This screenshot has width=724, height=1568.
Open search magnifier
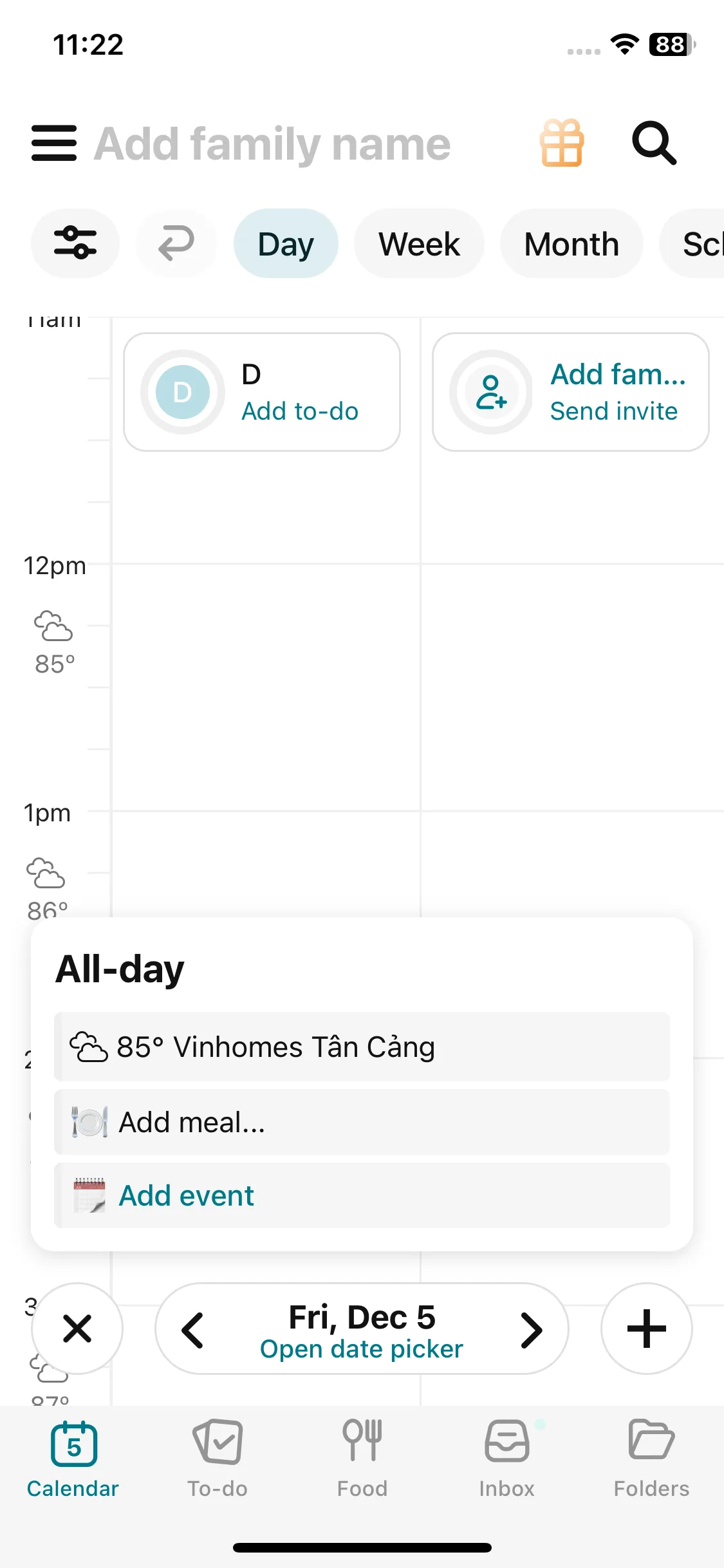(x=654, y=143)
